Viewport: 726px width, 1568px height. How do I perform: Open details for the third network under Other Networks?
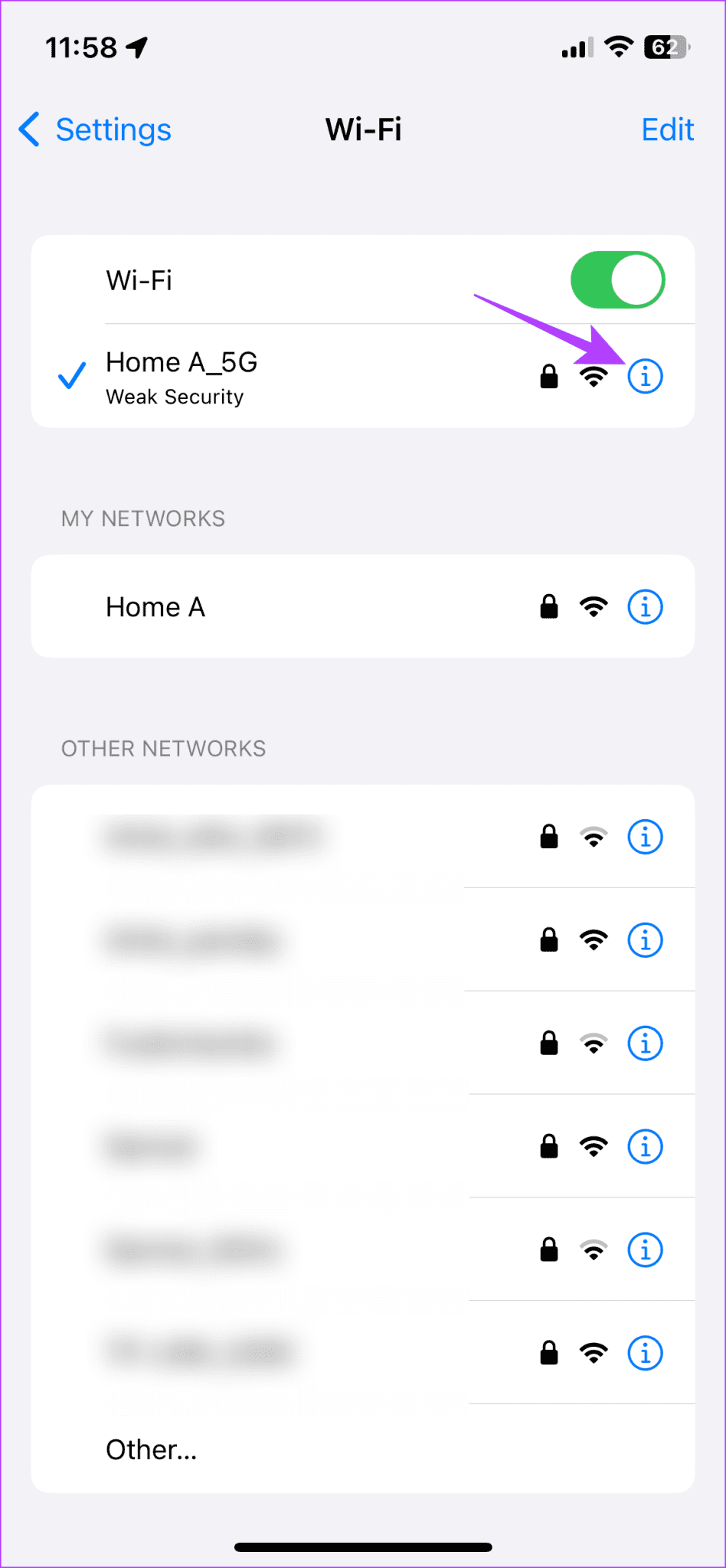(x=646, y=1043)
